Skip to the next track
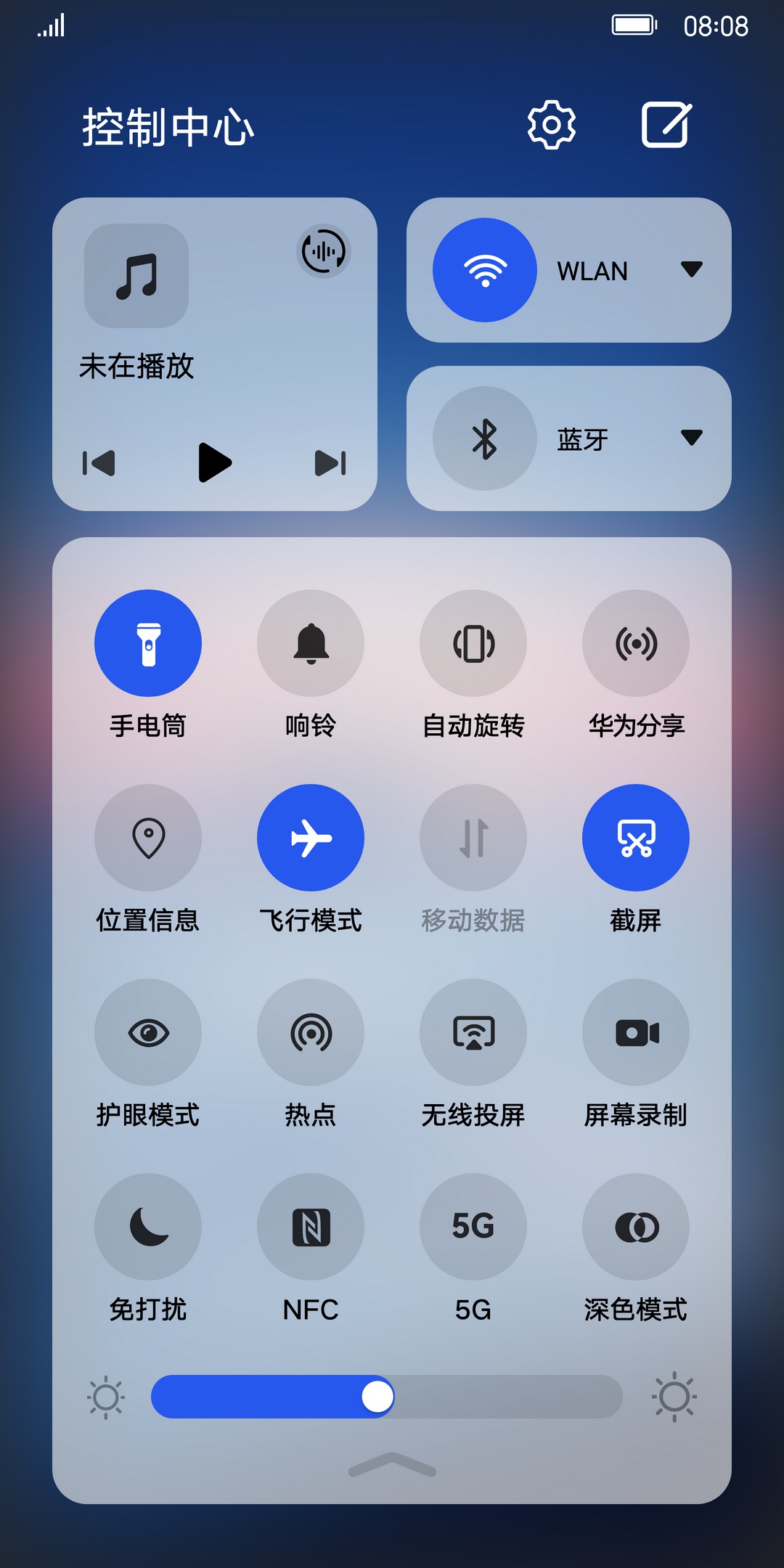The height and width of the screenshot is (1568, 784). pyautogui.click(x=330, y=463)
